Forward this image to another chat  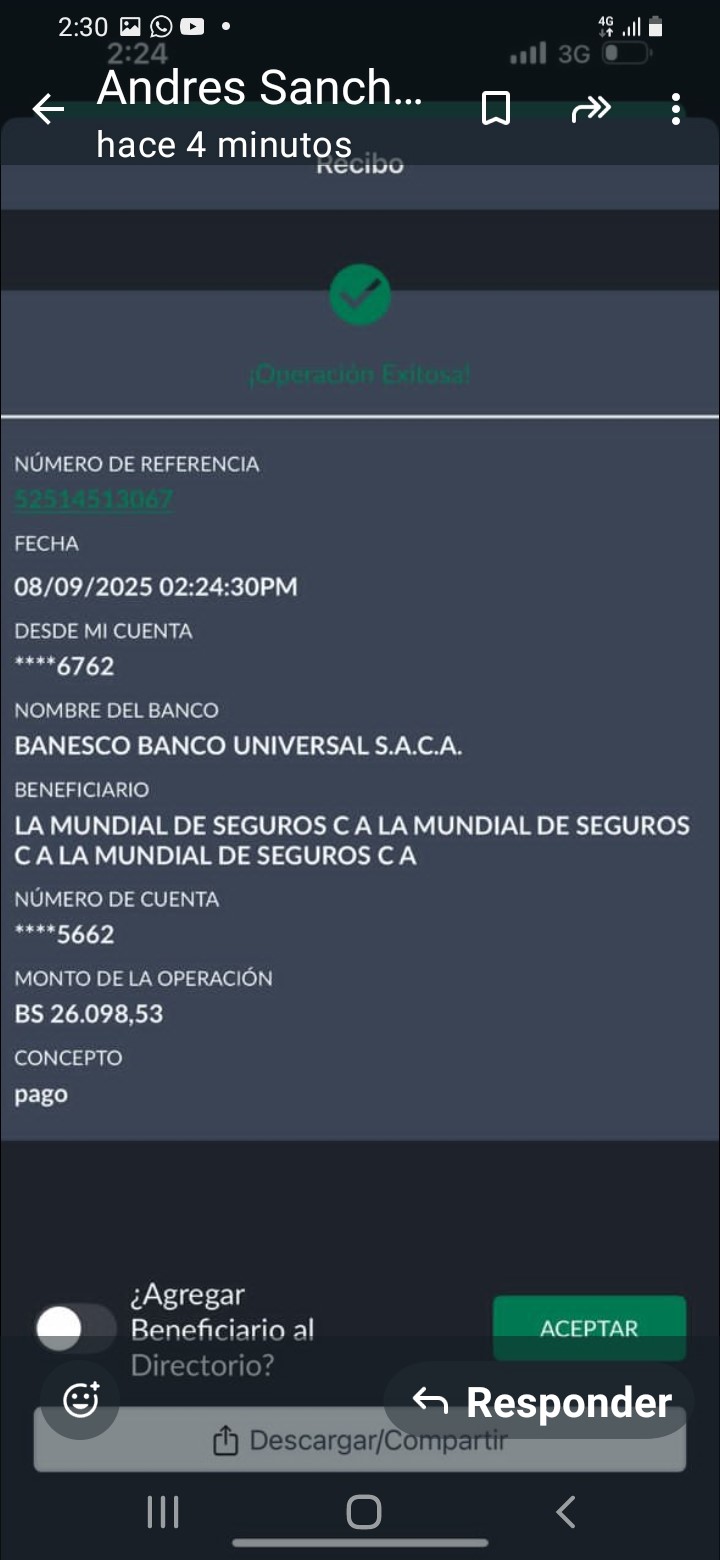pos(590,109)
